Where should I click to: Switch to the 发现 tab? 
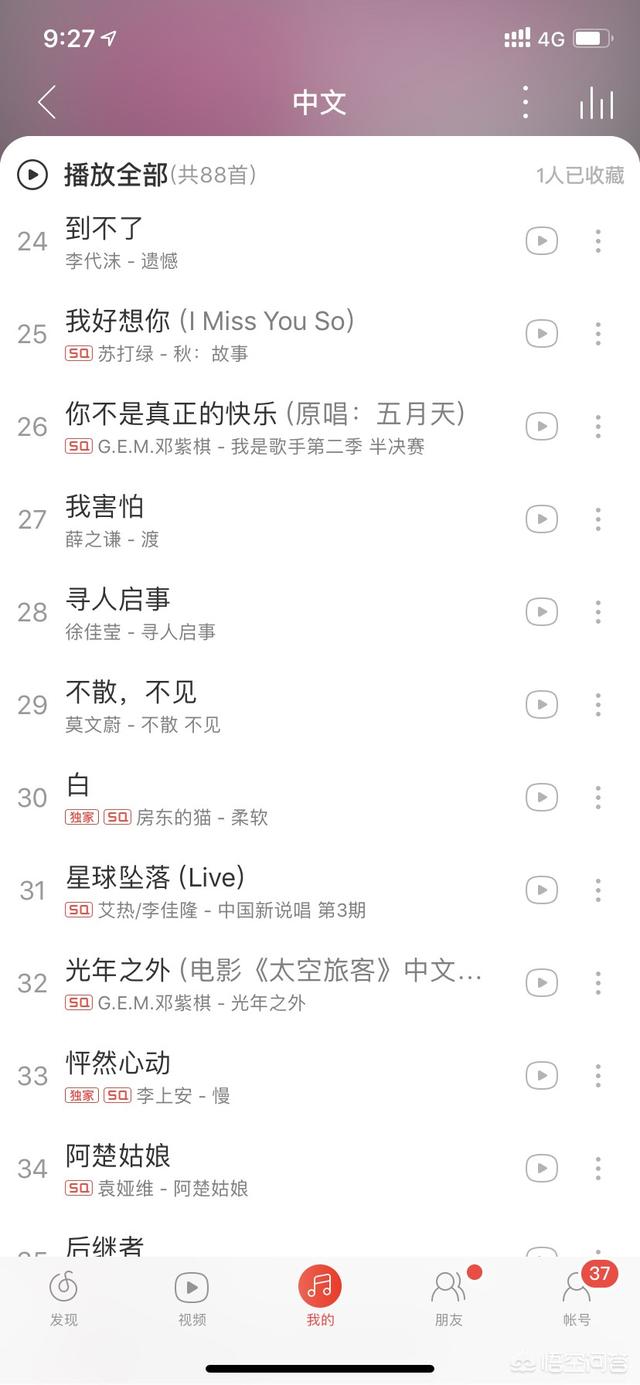[x=64, y=1296]
